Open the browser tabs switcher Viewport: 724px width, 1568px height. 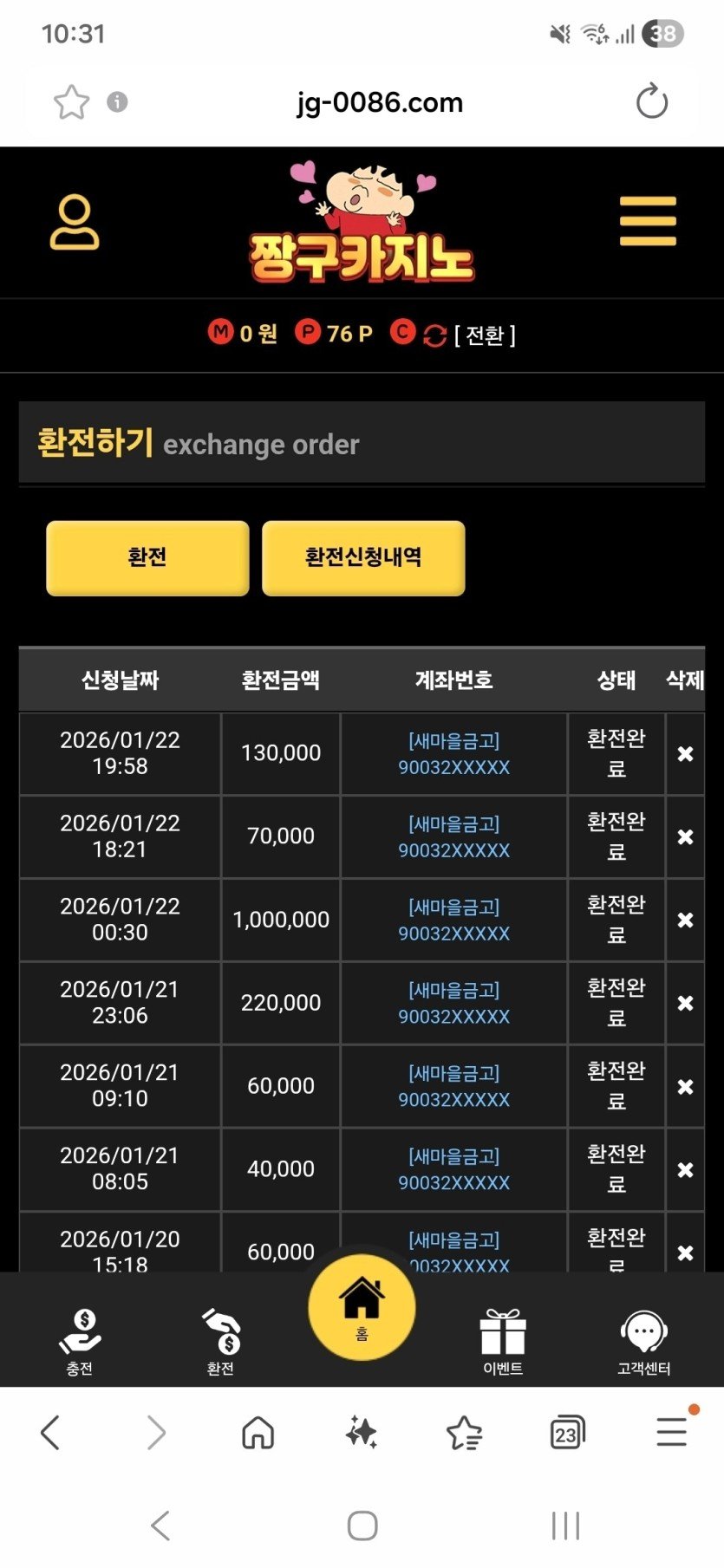pos(567,1433)
